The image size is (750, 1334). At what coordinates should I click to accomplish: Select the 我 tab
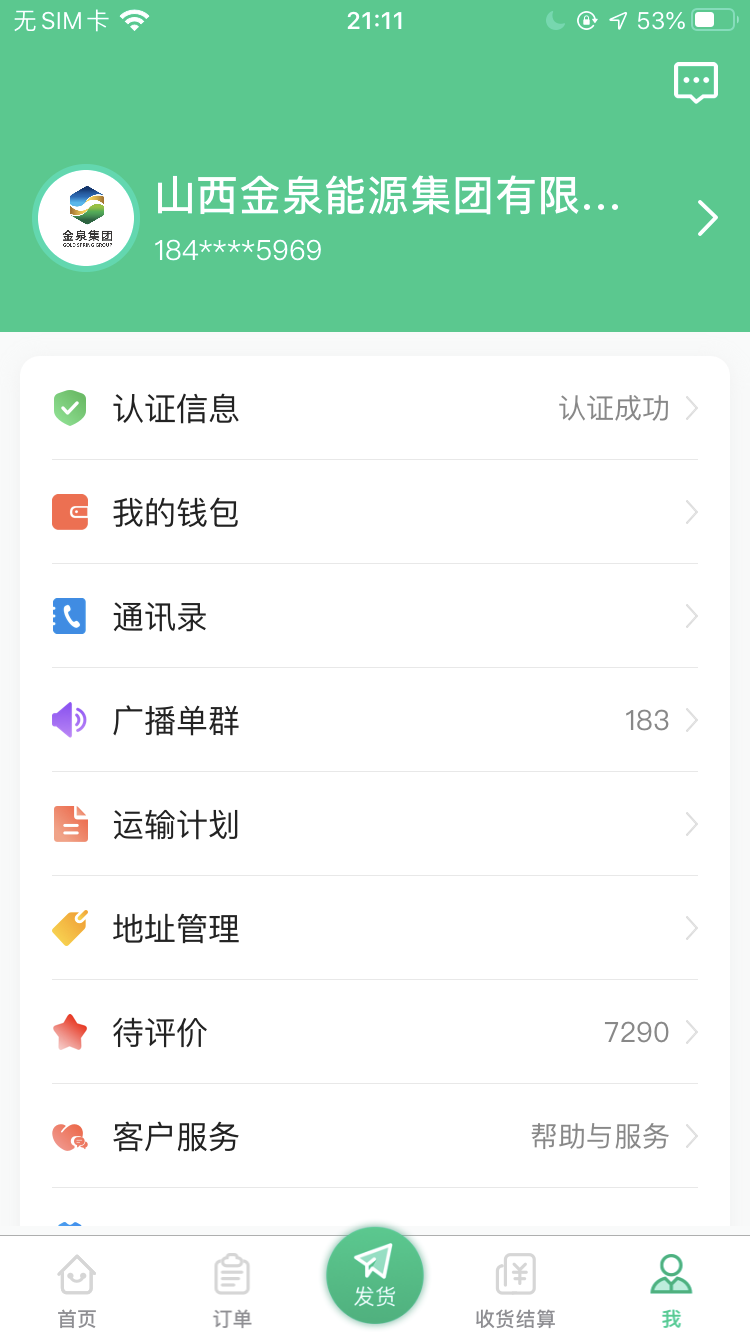(x=671, y=1290)
